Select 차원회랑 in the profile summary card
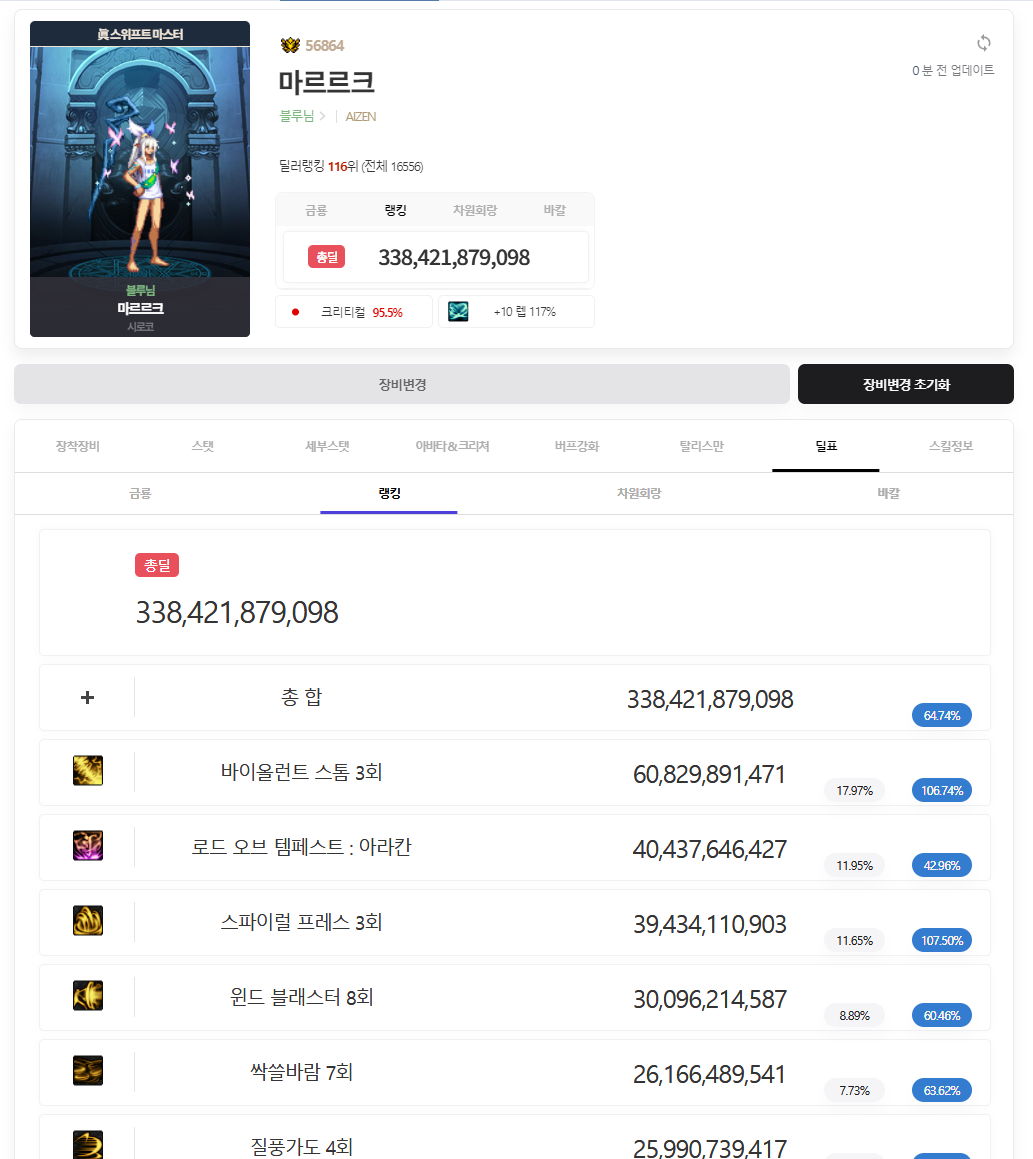1033x1159 pixels. 475,211
